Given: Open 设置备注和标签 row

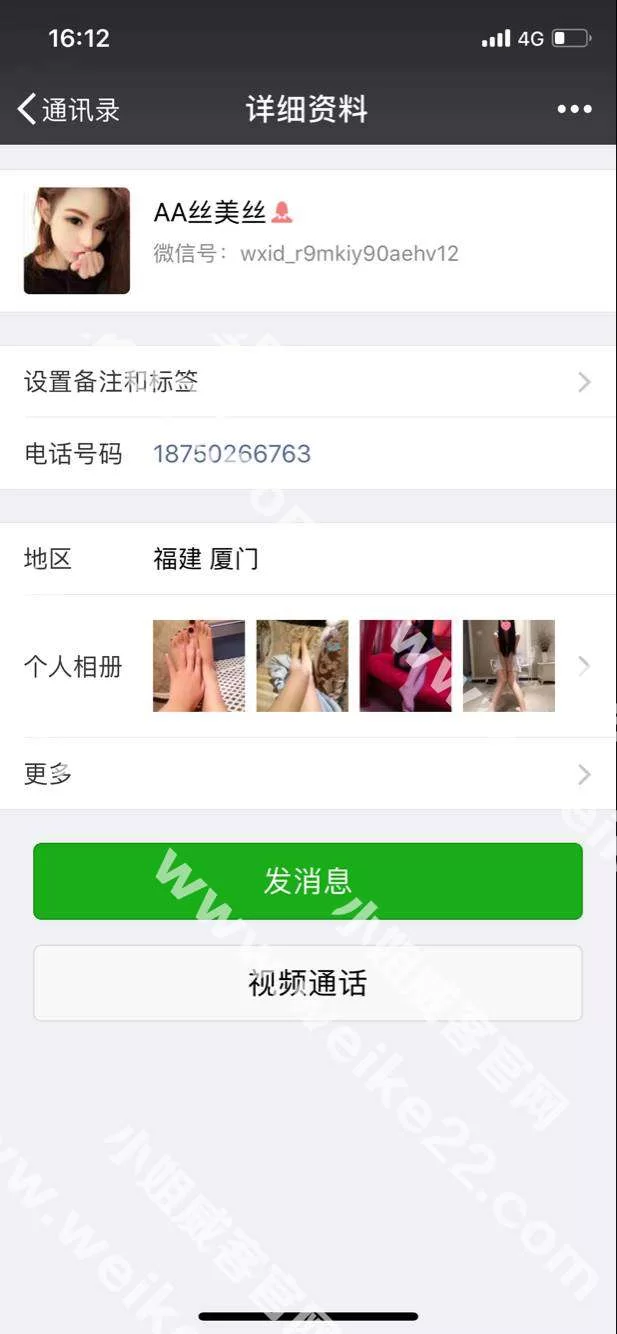Looking at the screenshot, I should coord(308,381).
